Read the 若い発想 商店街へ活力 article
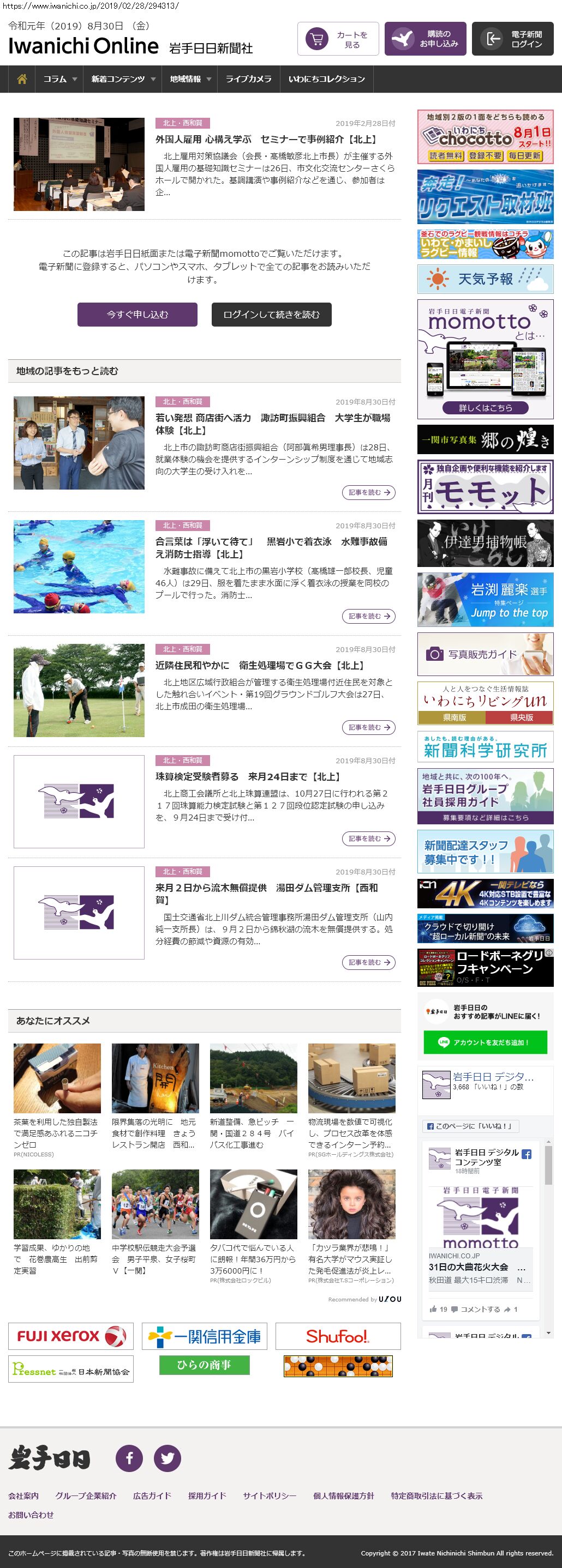This screenshot has width=562, height=1568. [272, 424]
